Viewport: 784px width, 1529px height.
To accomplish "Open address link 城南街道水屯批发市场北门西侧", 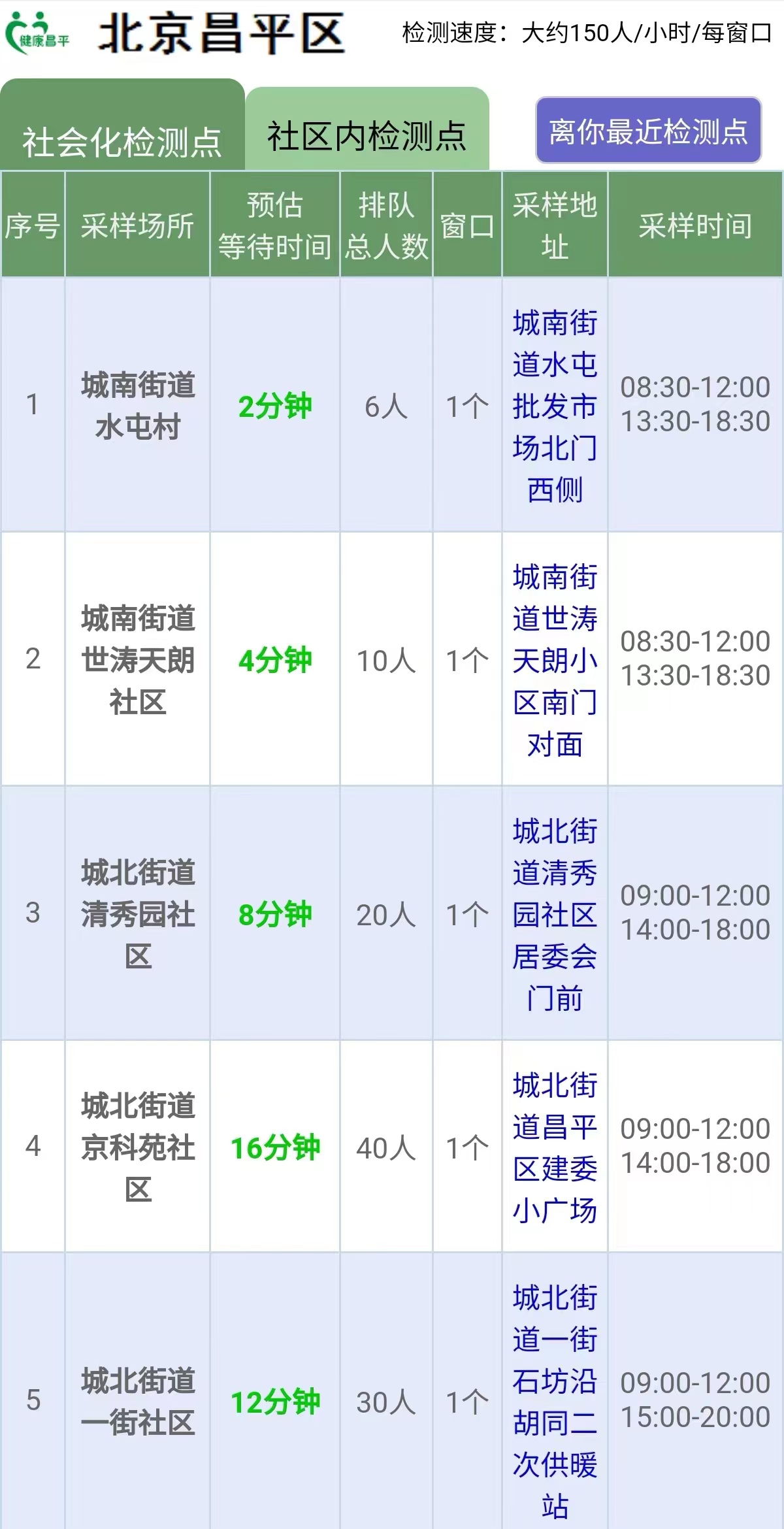I will (555, 406).
